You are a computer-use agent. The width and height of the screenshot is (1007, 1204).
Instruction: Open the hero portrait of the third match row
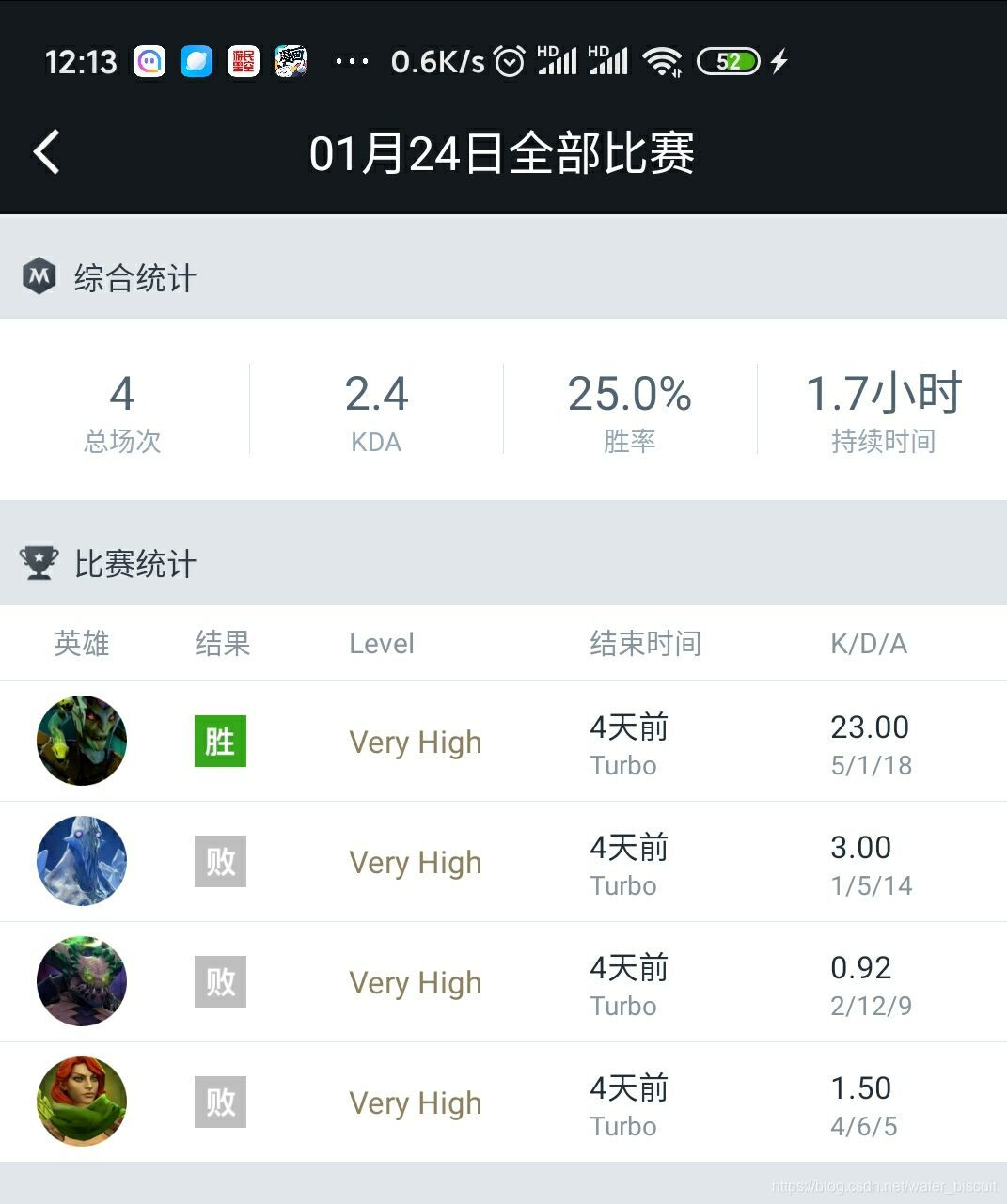81,981
